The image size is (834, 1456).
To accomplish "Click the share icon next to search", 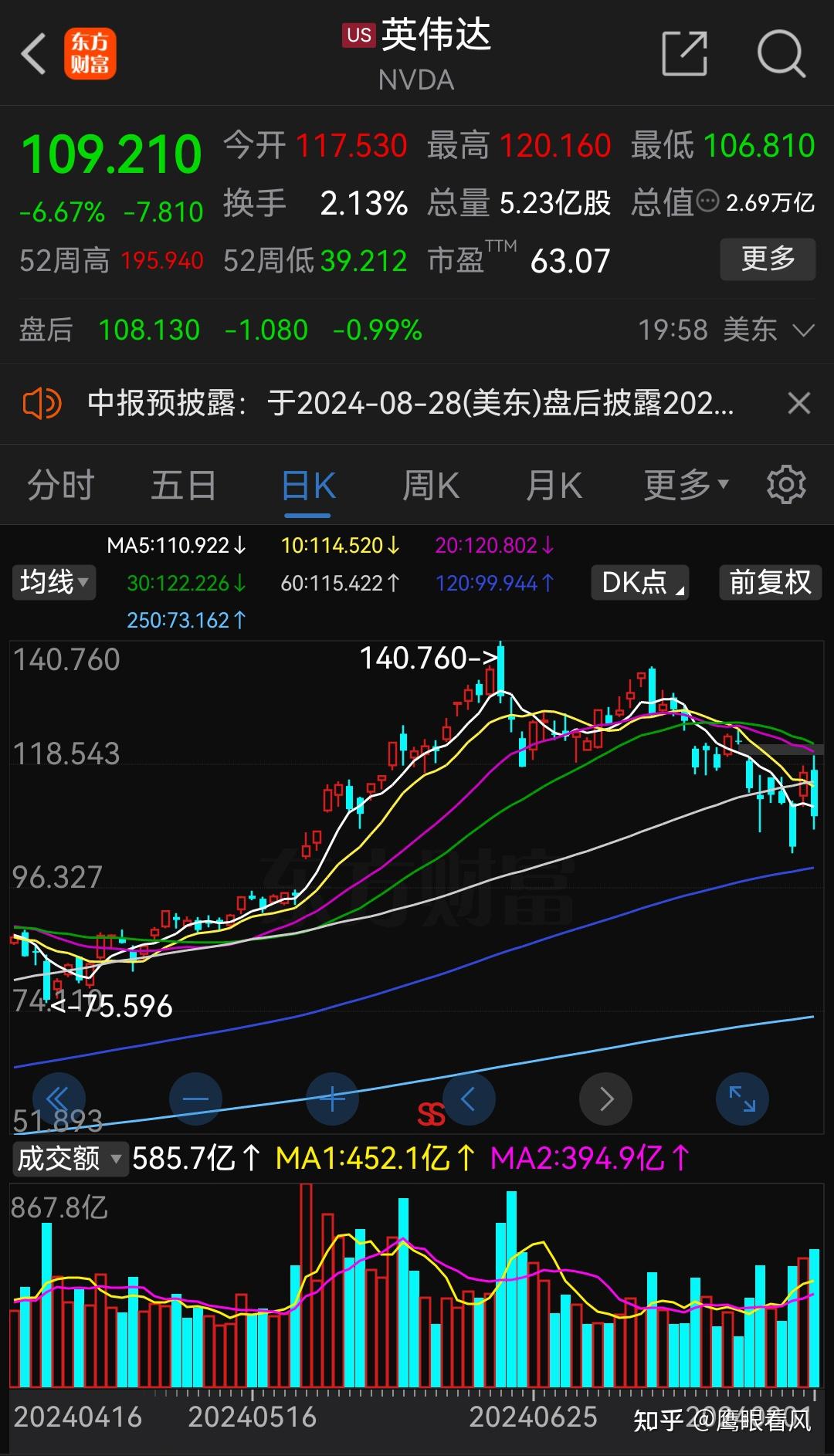I will pos(684,54).
